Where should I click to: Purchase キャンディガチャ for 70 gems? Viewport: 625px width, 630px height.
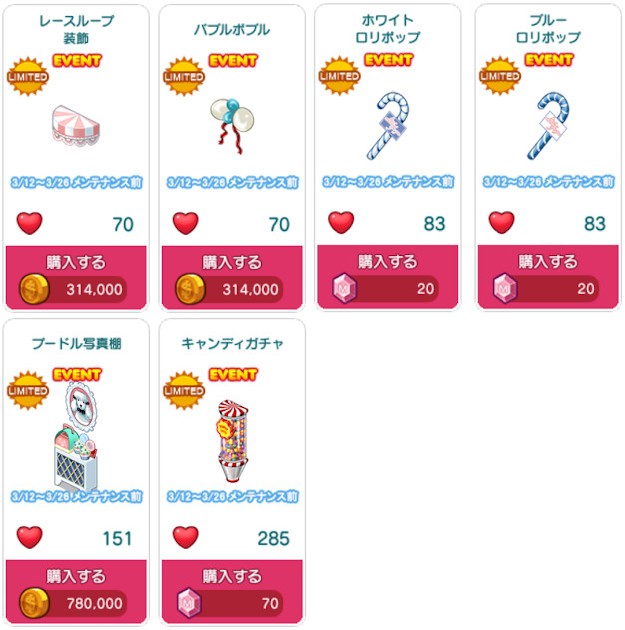point(233,590)
